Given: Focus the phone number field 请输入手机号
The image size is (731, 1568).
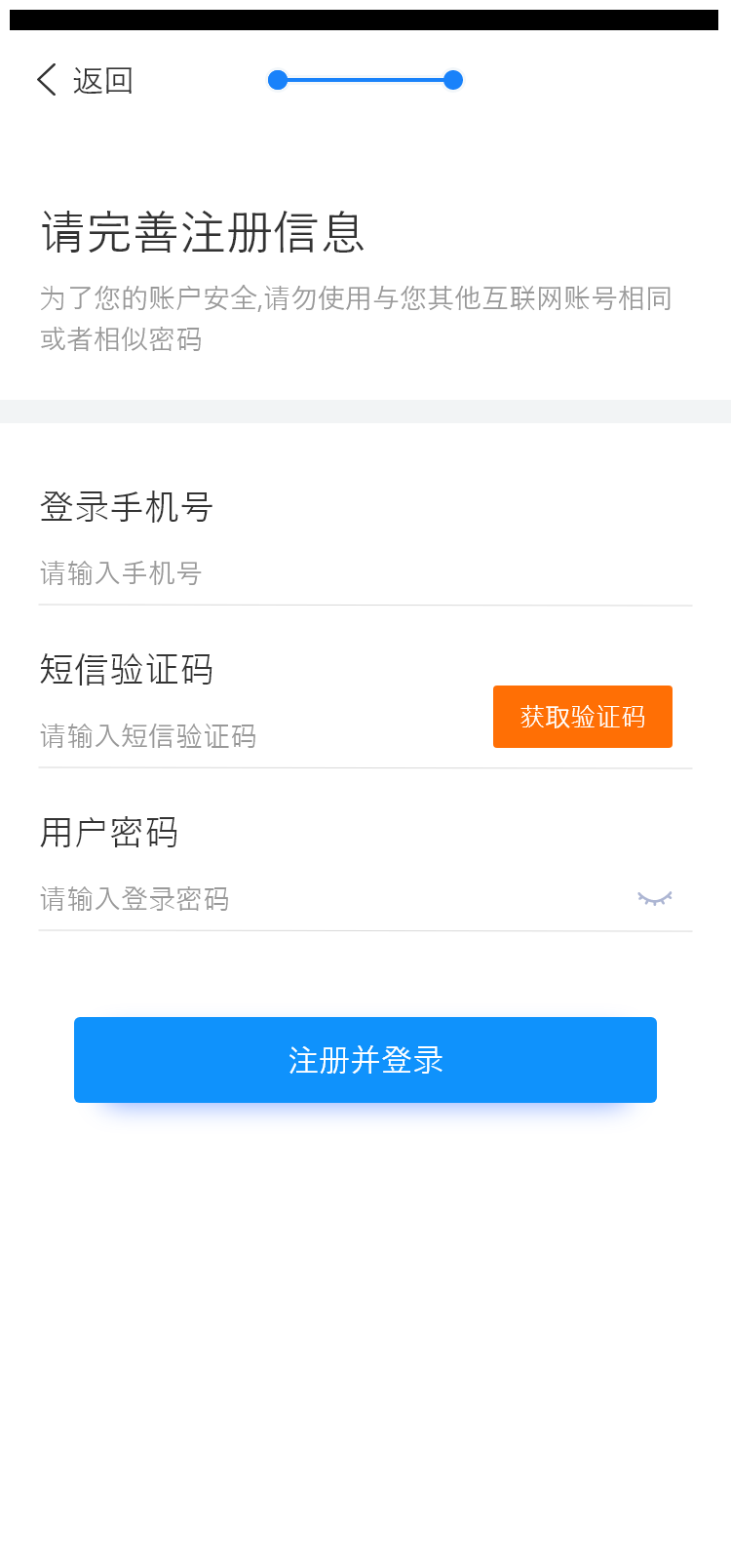Looking at the screenshot, I should (x=292, y=573).
